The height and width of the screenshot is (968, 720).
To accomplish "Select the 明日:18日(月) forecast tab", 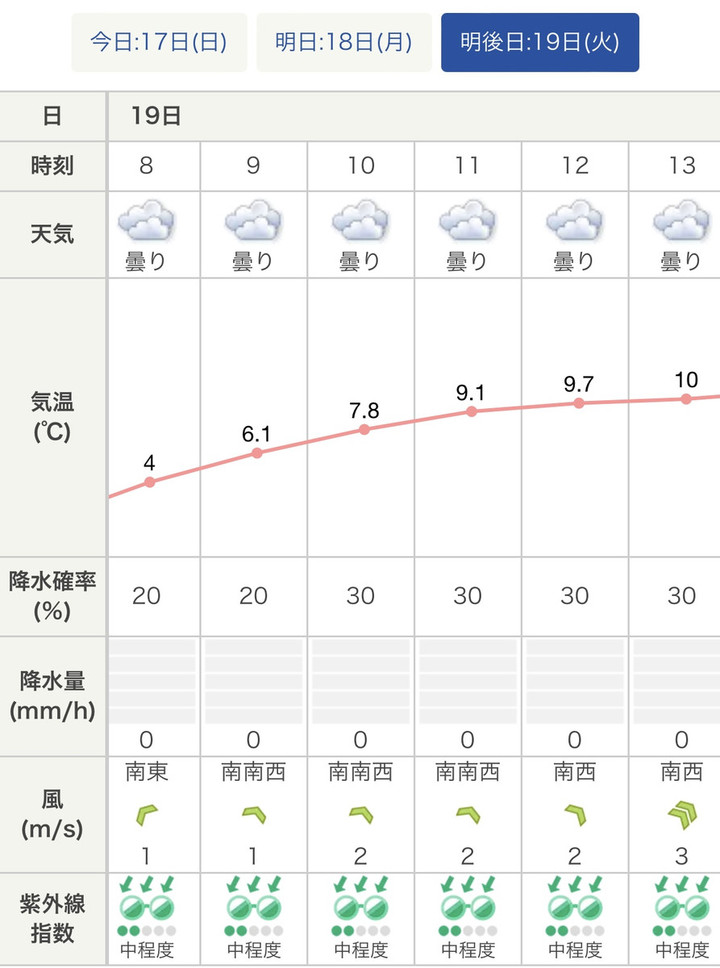I will (x=344, y=43).
